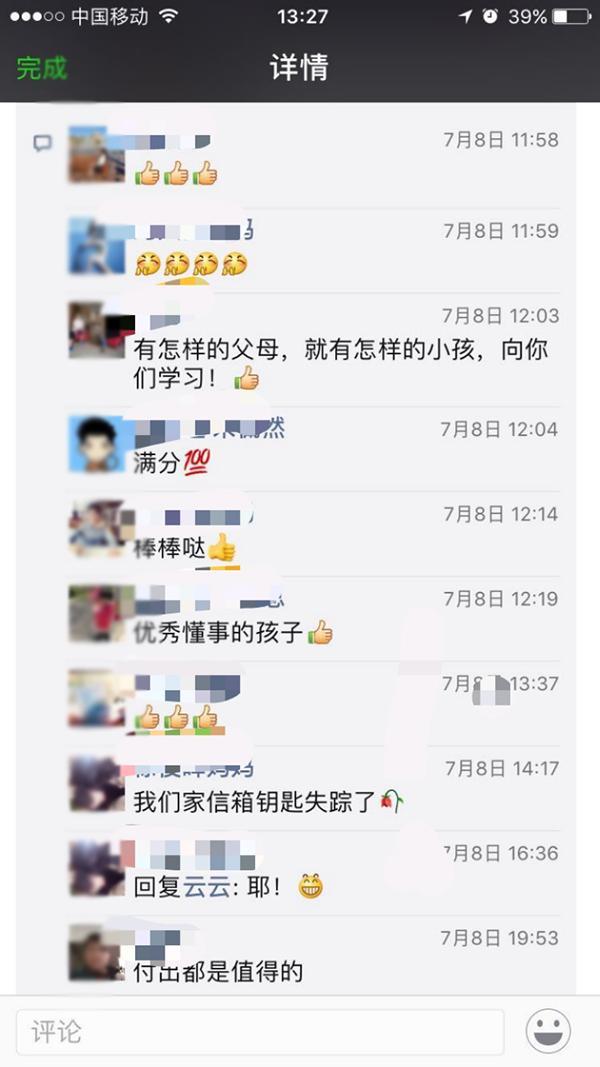Open the 评论 comment input field
Image resolution: width=600 pixels, height=1067 pixels.
pos(260,1031)
